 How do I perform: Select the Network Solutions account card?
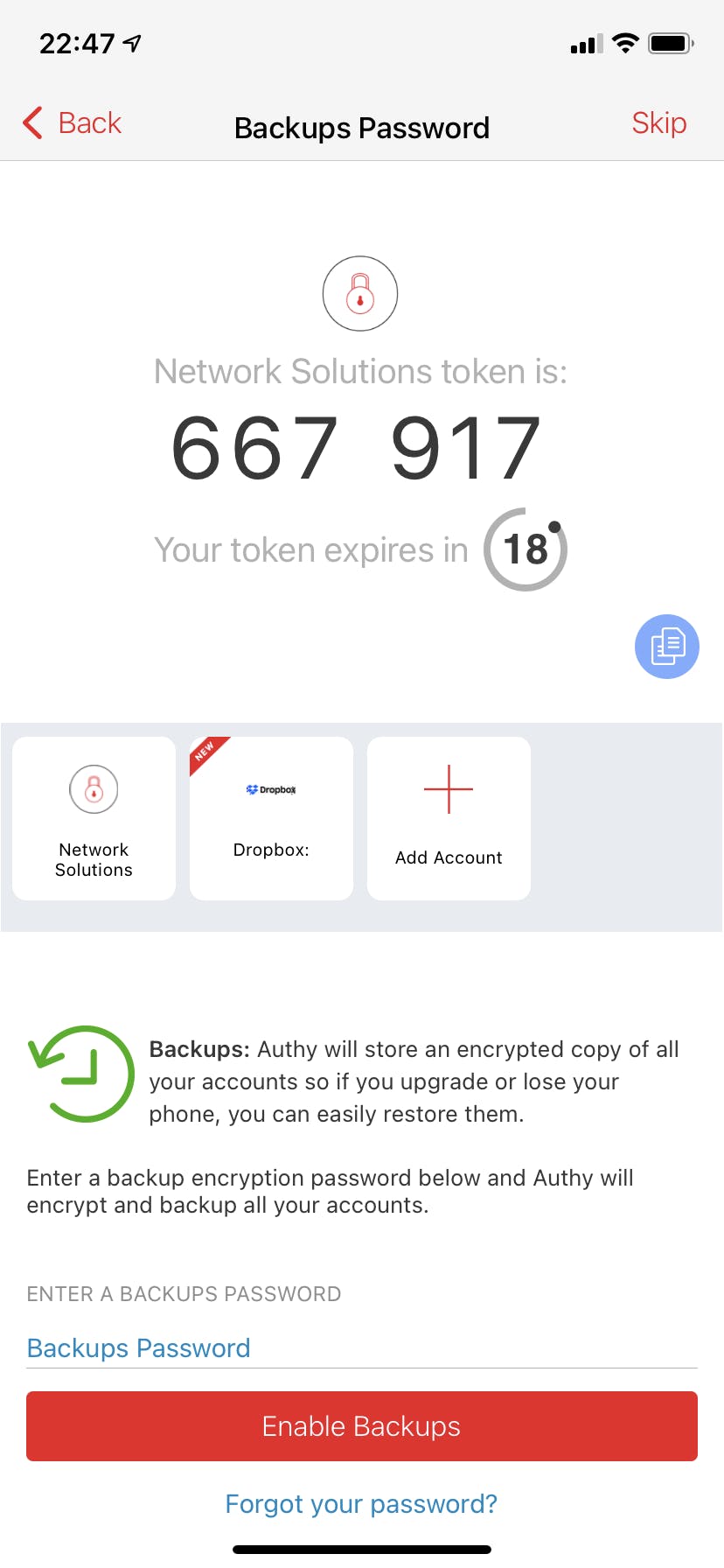coord(94,818)
